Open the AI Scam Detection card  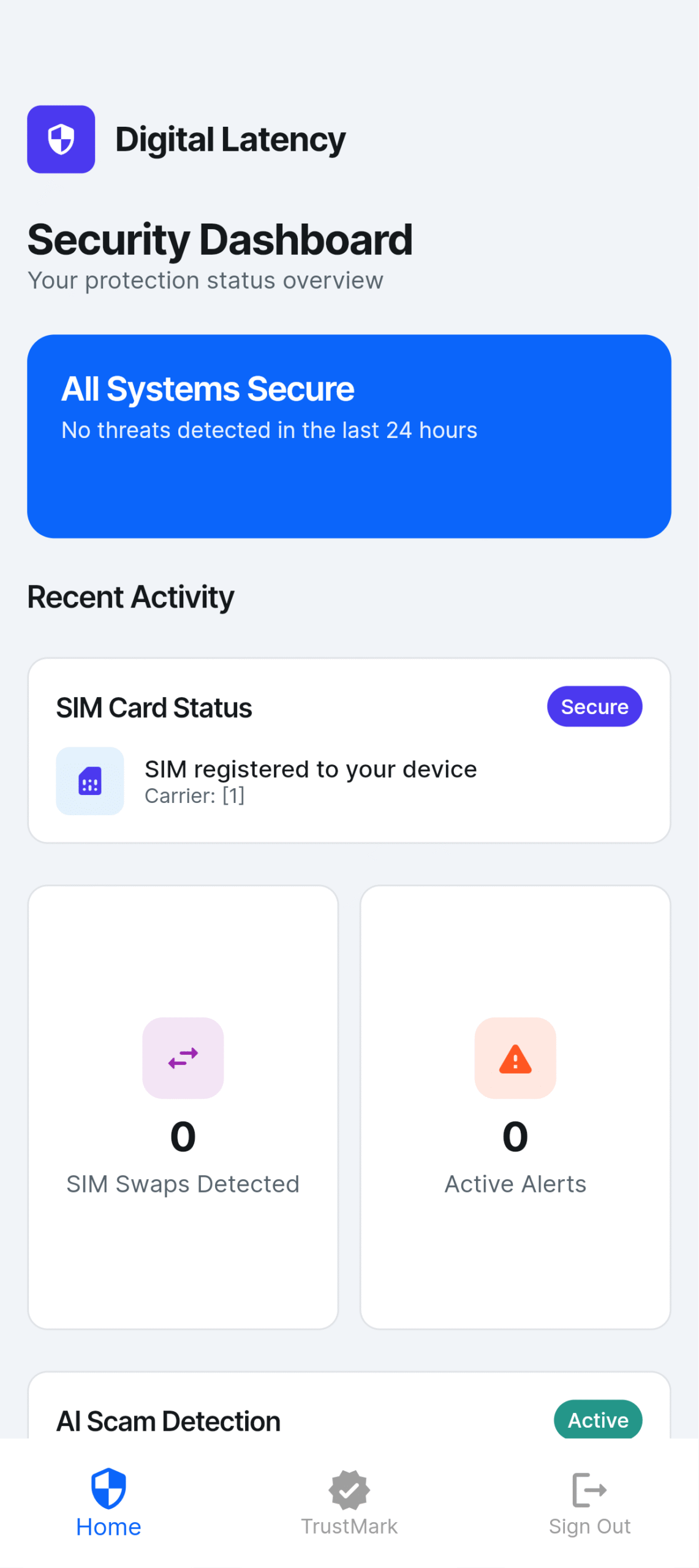(x=349, y=1404)
